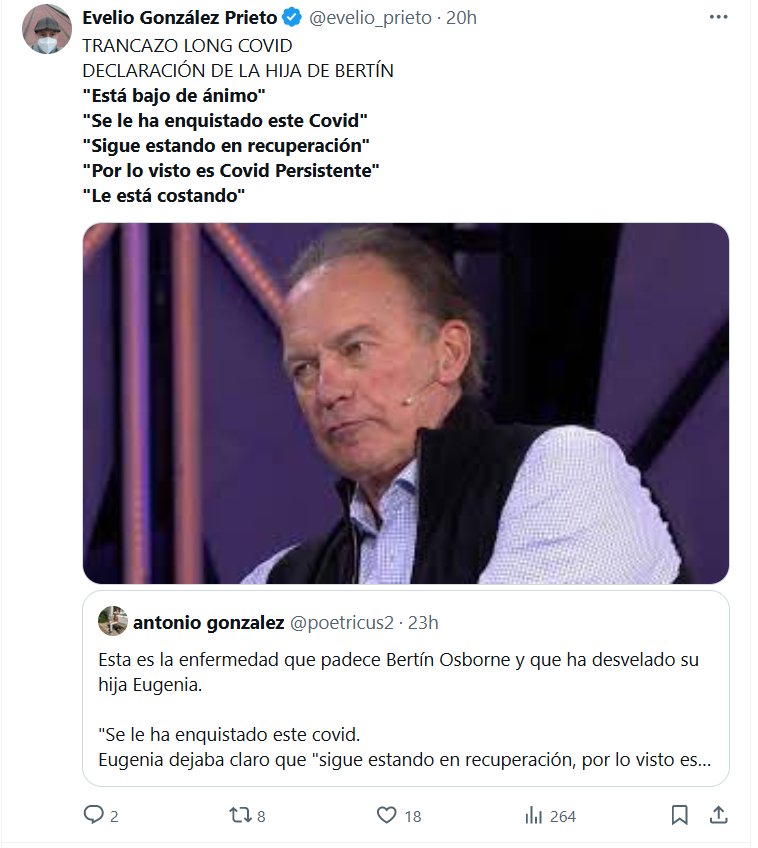Like the TRANCAZO LONG COVID tweet
Viewport: 758px width, 848px height.
387,816
